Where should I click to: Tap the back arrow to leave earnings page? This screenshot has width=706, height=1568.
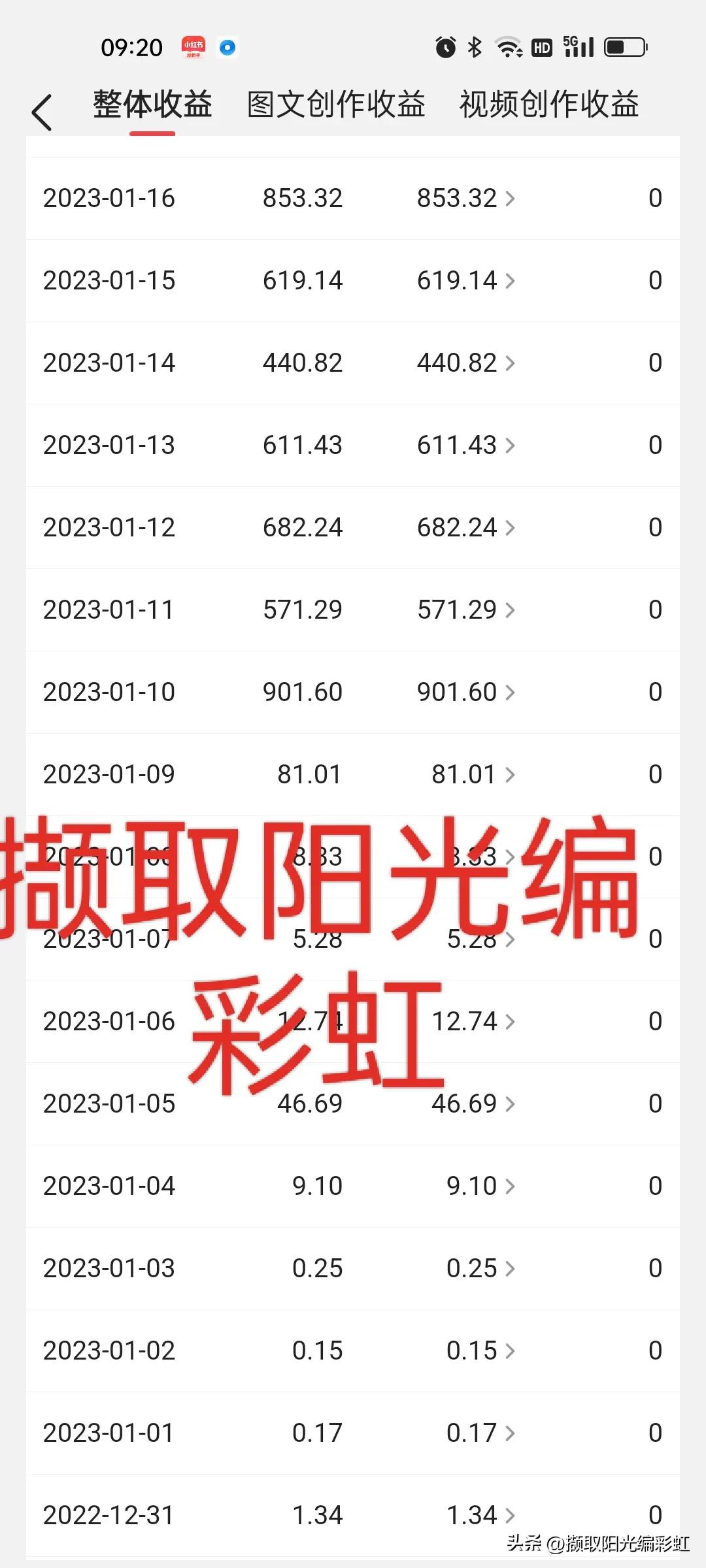point(42,111)
